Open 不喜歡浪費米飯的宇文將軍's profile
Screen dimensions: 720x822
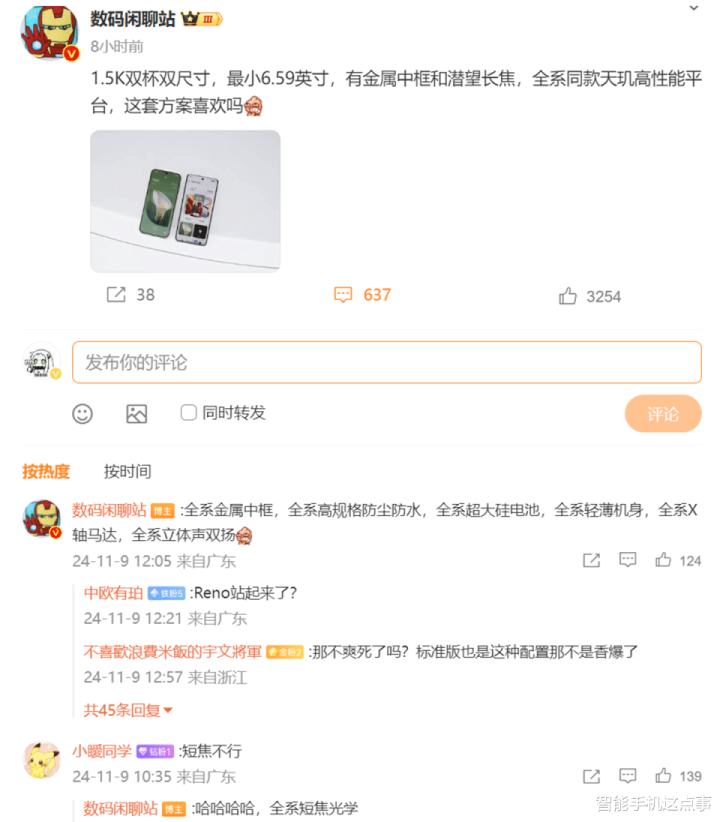click(x=173, y=652)
